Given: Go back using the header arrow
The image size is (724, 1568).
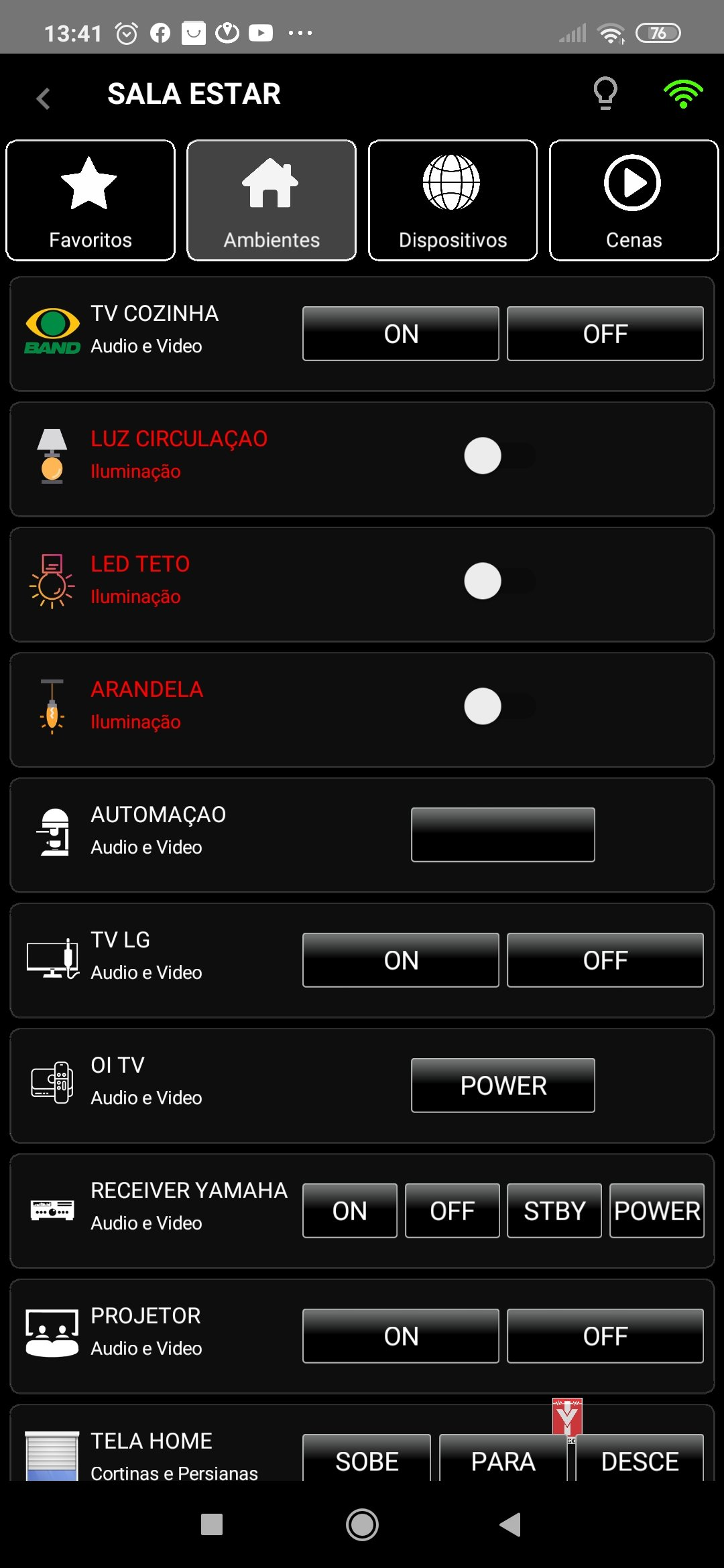Looking at the screenshot, I should tap(44, 99).
